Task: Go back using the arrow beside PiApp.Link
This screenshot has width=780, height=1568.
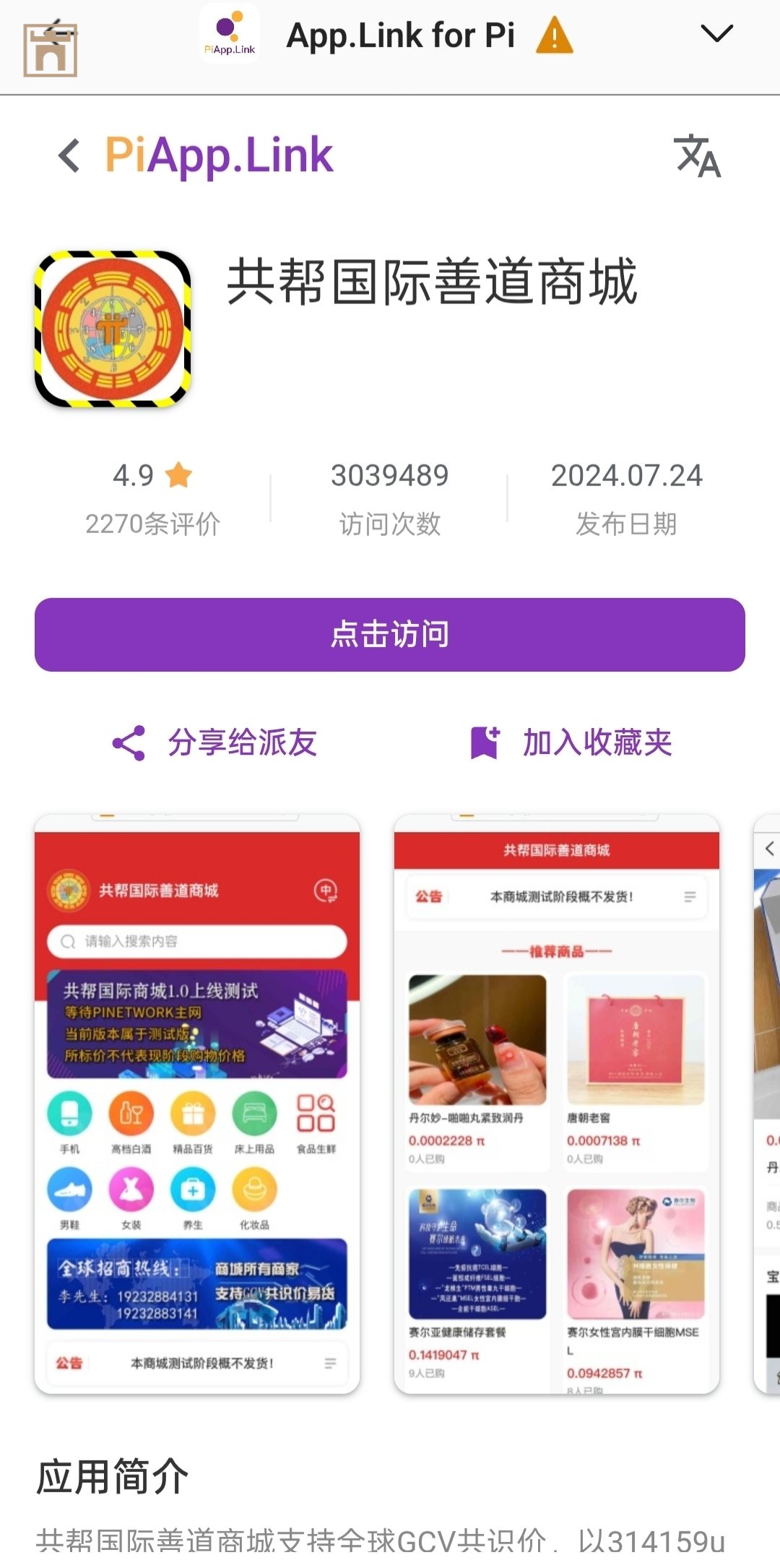Action: (69, 155)
